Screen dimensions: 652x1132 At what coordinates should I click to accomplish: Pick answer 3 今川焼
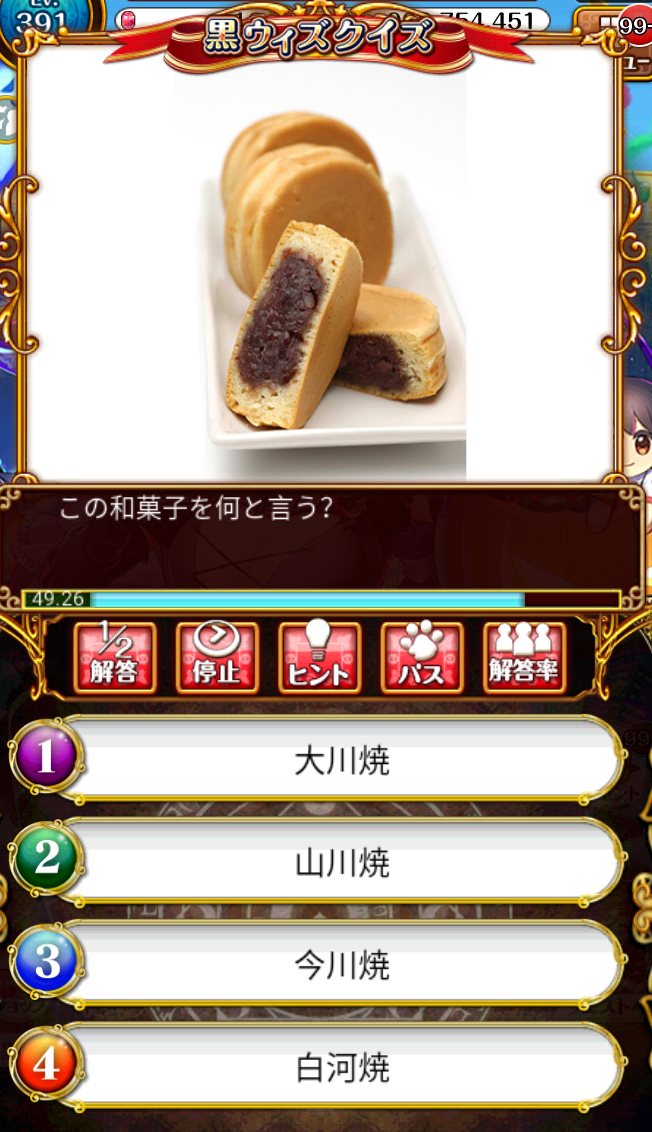point(341,965)
